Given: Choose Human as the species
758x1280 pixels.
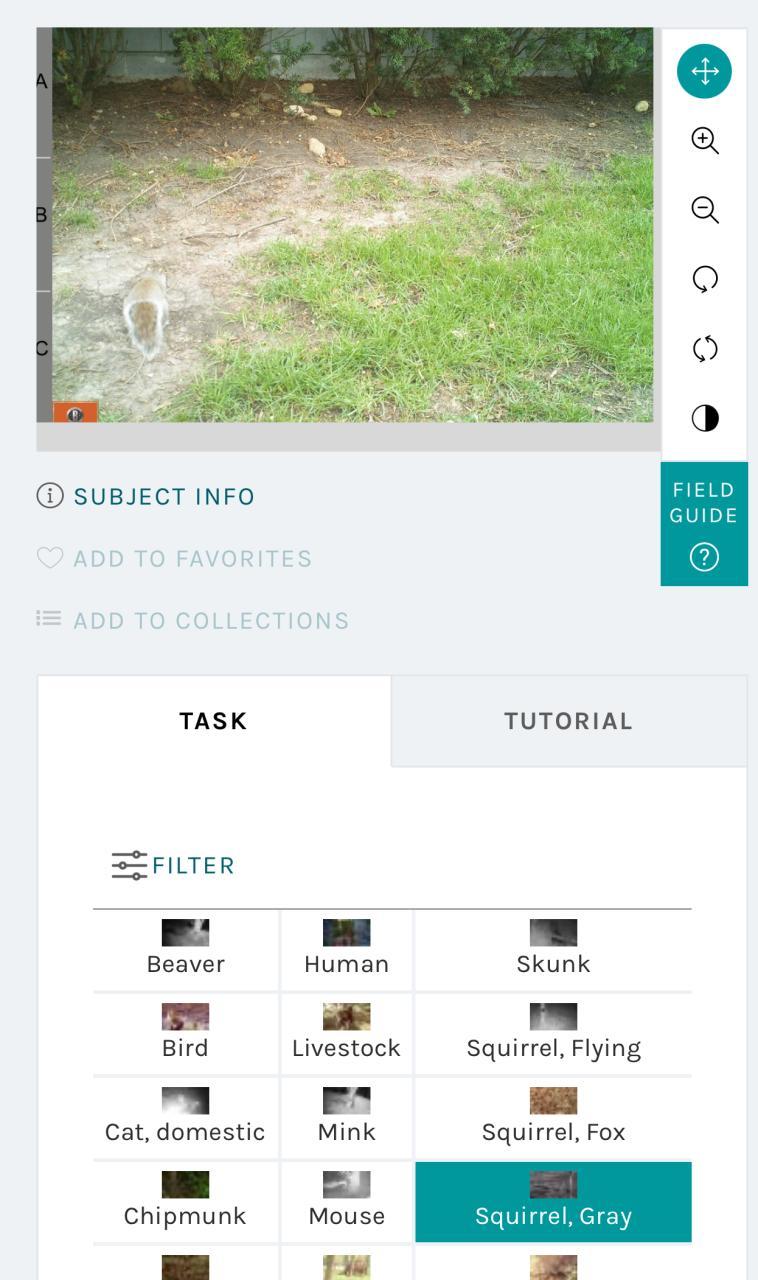Looking at the screenshot, I should tap(346, 951).
